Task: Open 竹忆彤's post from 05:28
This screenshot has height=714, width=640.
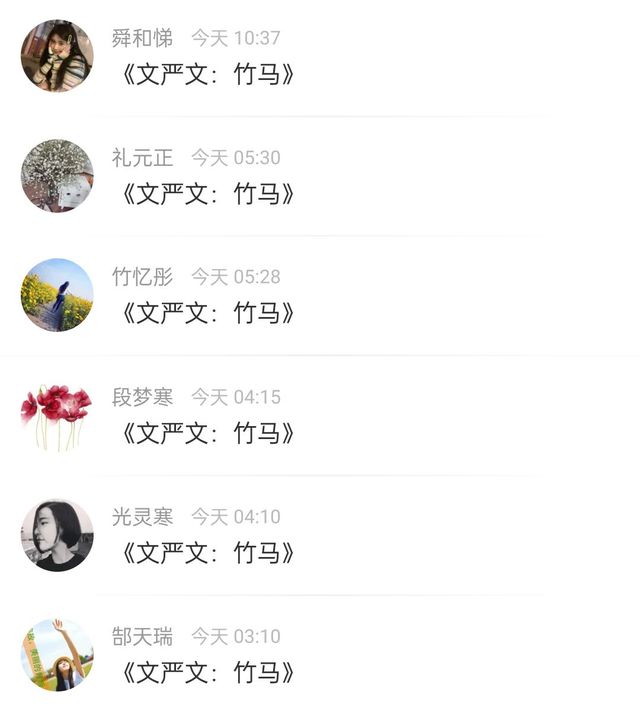Action: 208,314
